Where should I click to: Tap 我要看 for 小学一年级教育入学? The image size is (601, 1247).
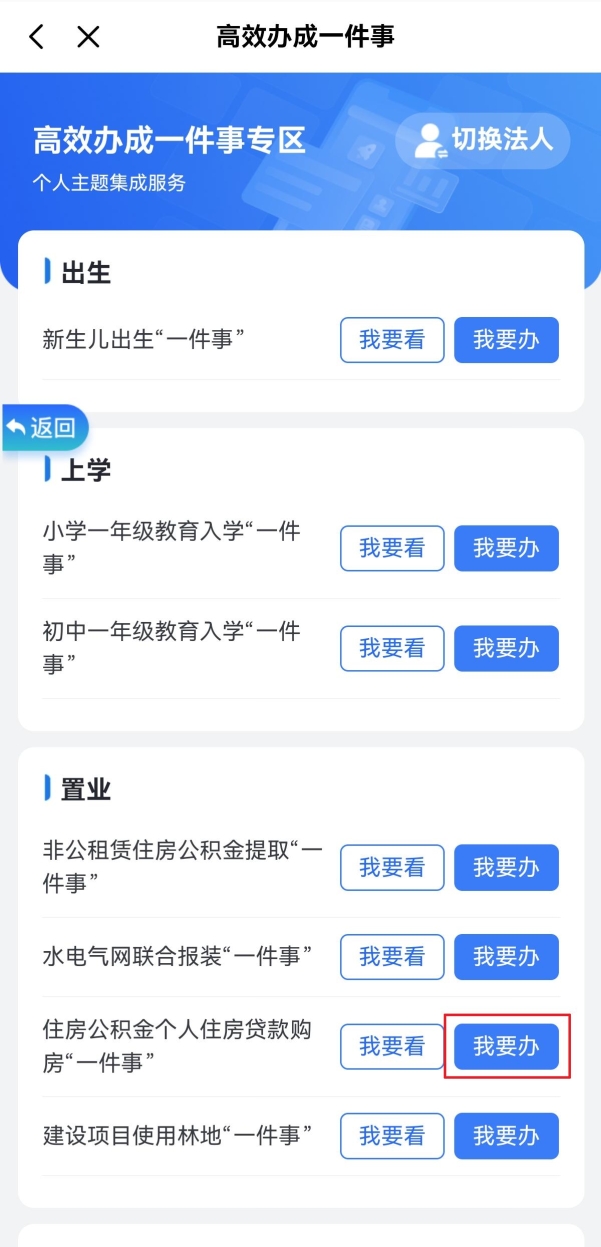click(x=392, y=548)
